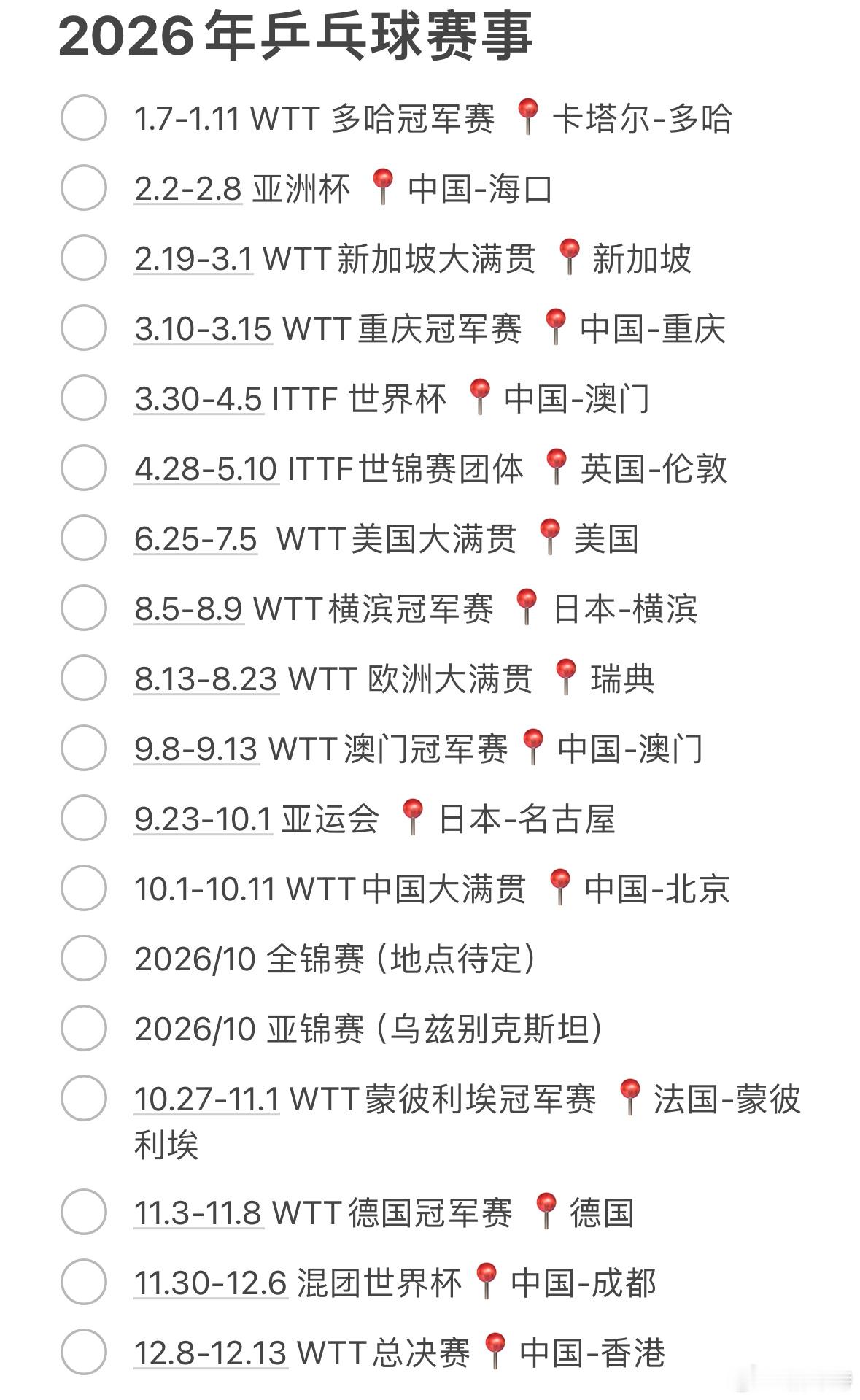Open the 2.2-2.8 date link
The image size is (860, 1400).
187,190
